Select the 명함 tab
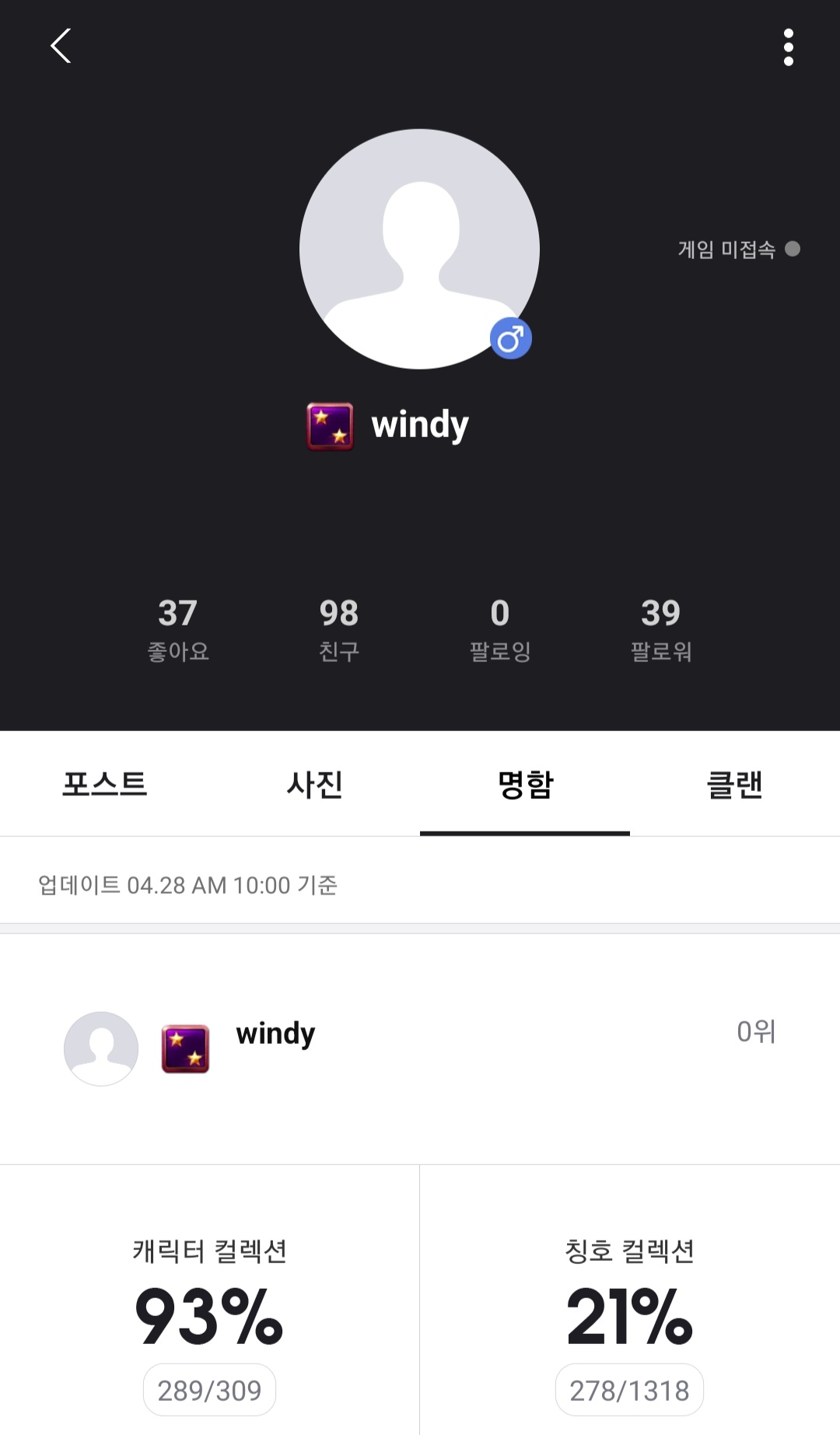This screenshot has height=1435, width=840. click(x=525, y=784)
